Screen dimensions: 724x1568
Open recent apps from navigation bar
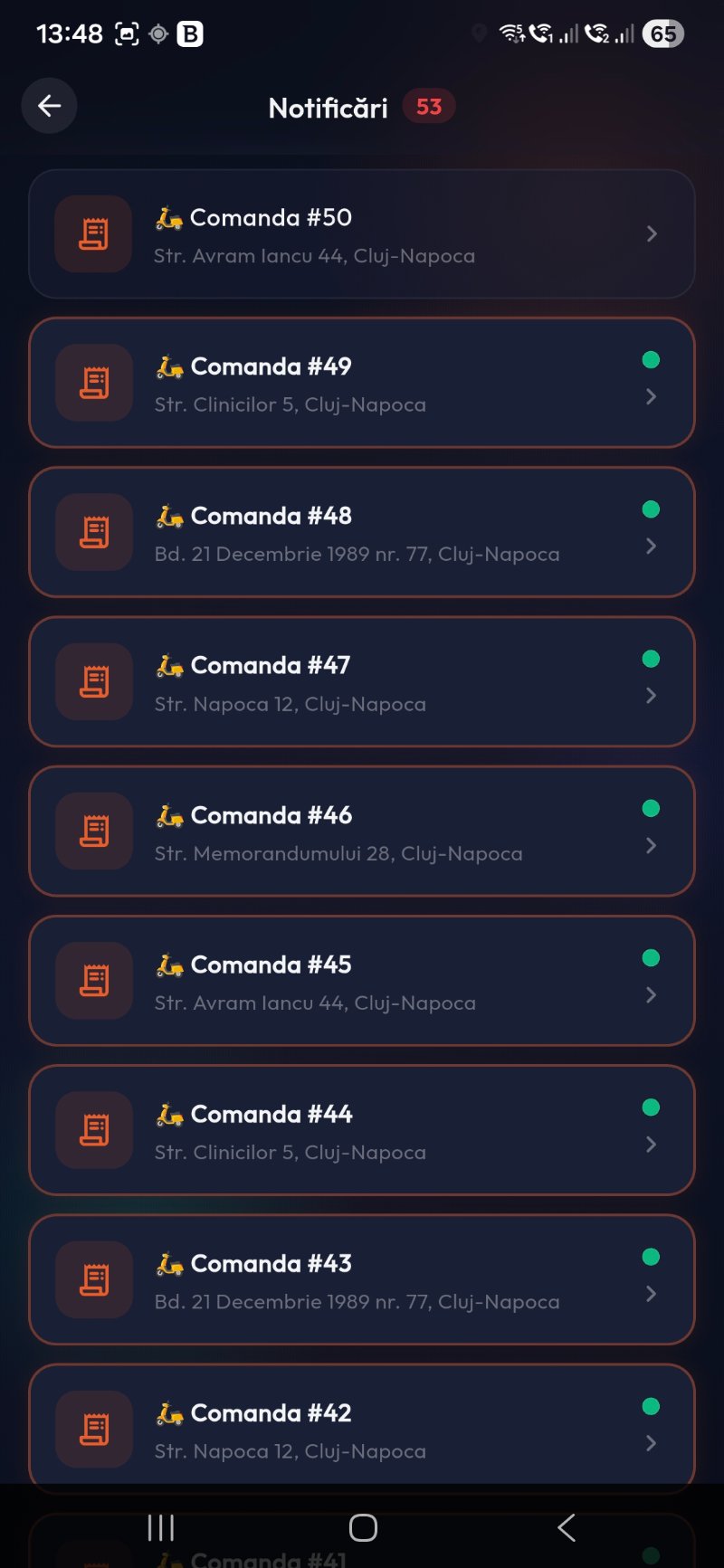pos(161,1528)
